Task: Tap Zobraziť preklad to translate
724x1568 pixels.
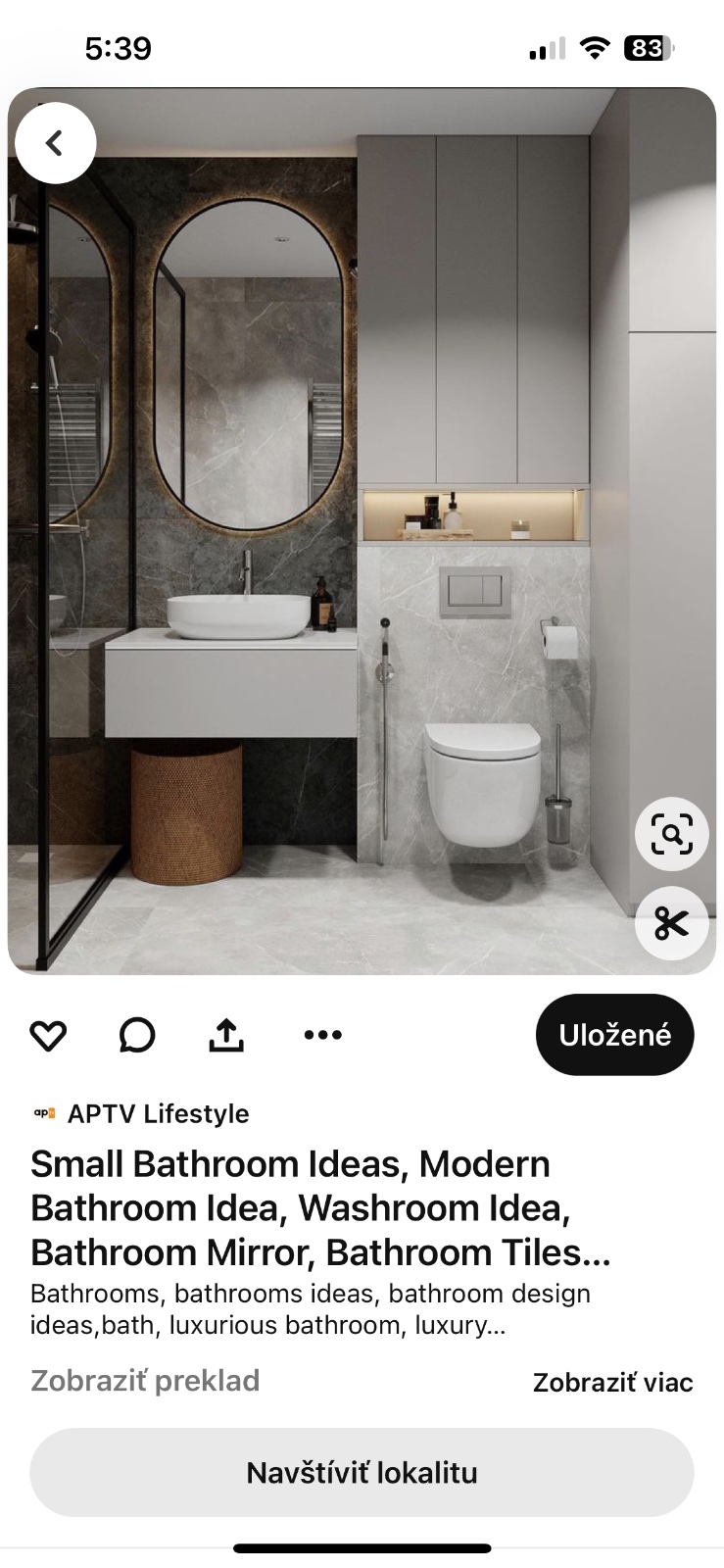Action: [145, 1381]
